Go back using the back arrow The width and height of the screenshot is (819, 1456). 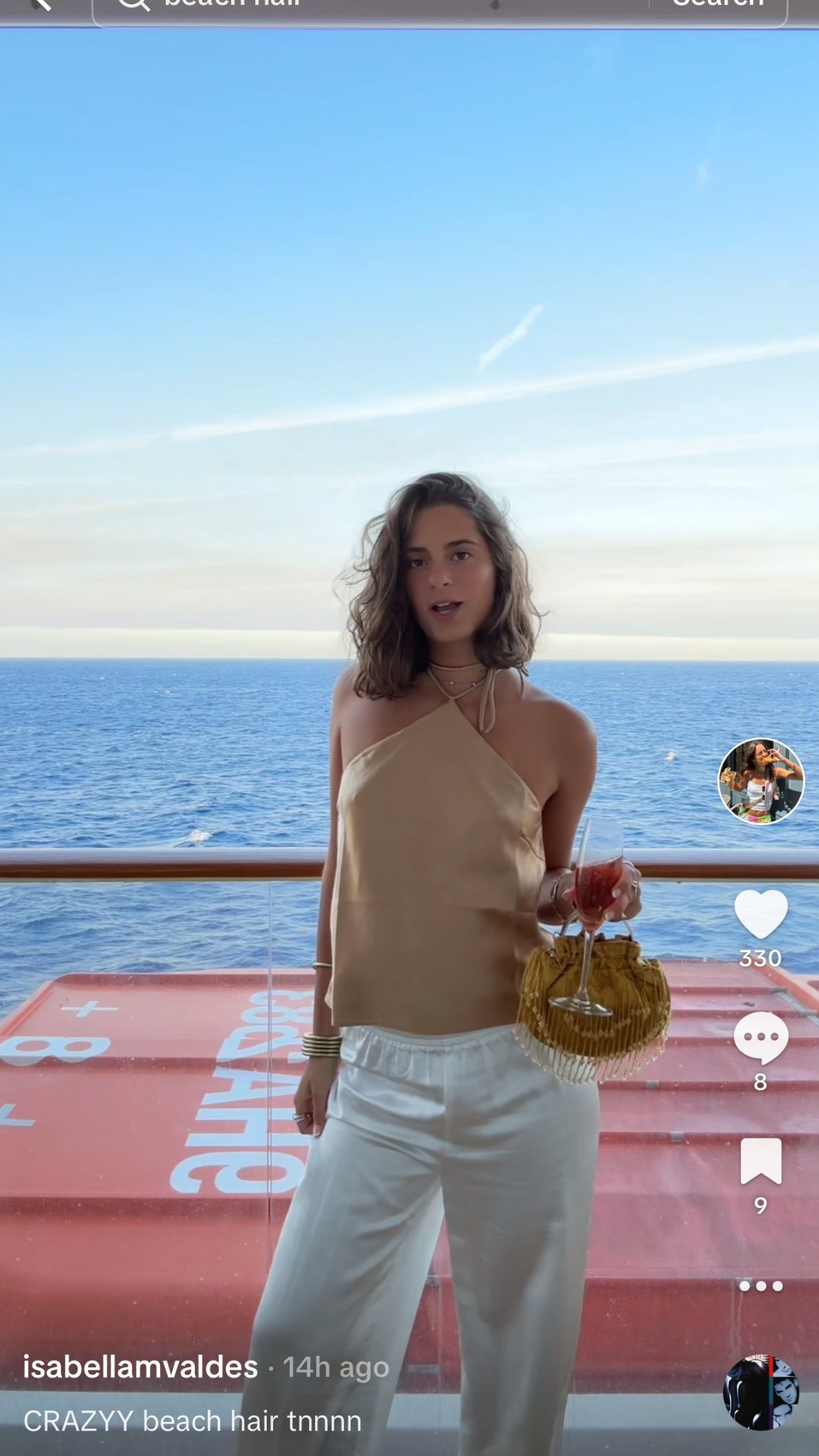41,4
